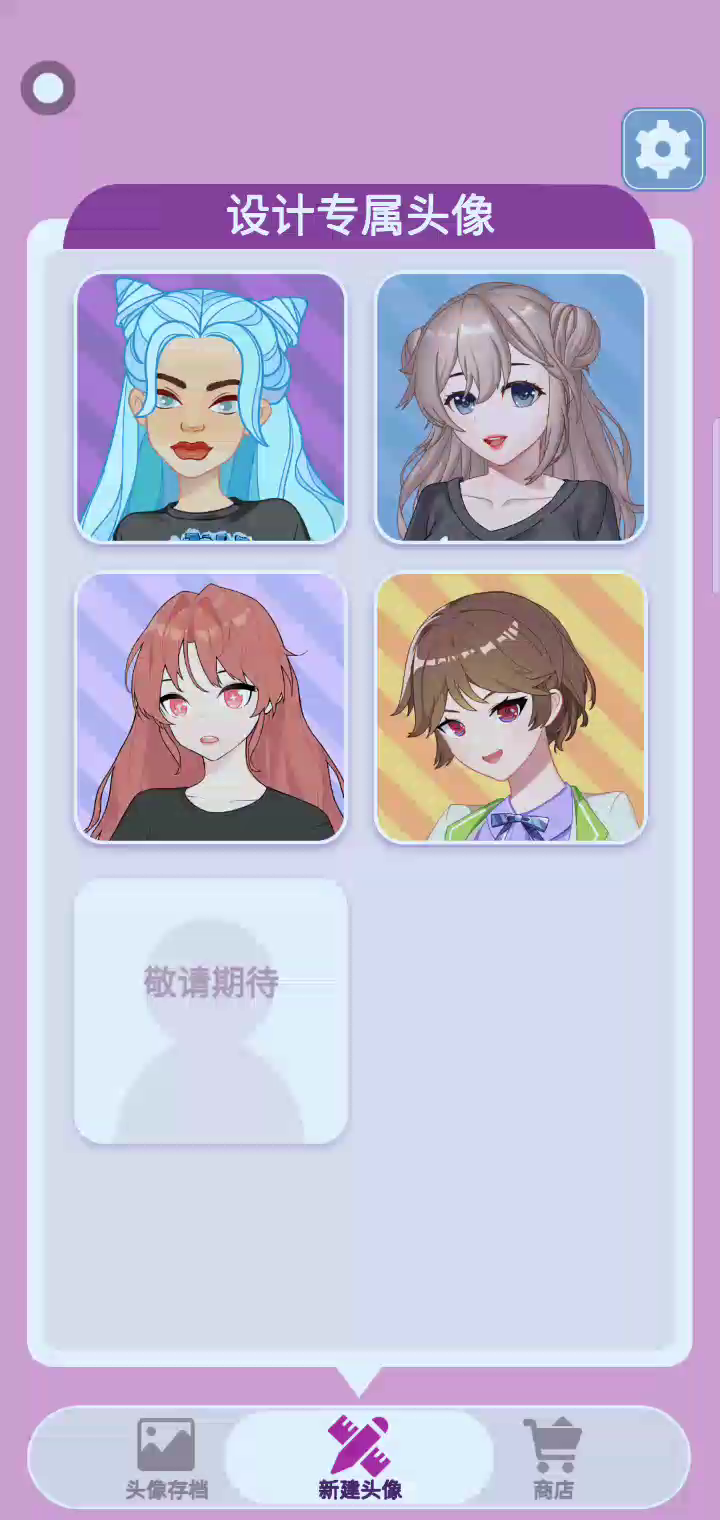Select the blue-haired cat-ear avatar
This screenshot has width=720, height=1520.
(211, 408)
